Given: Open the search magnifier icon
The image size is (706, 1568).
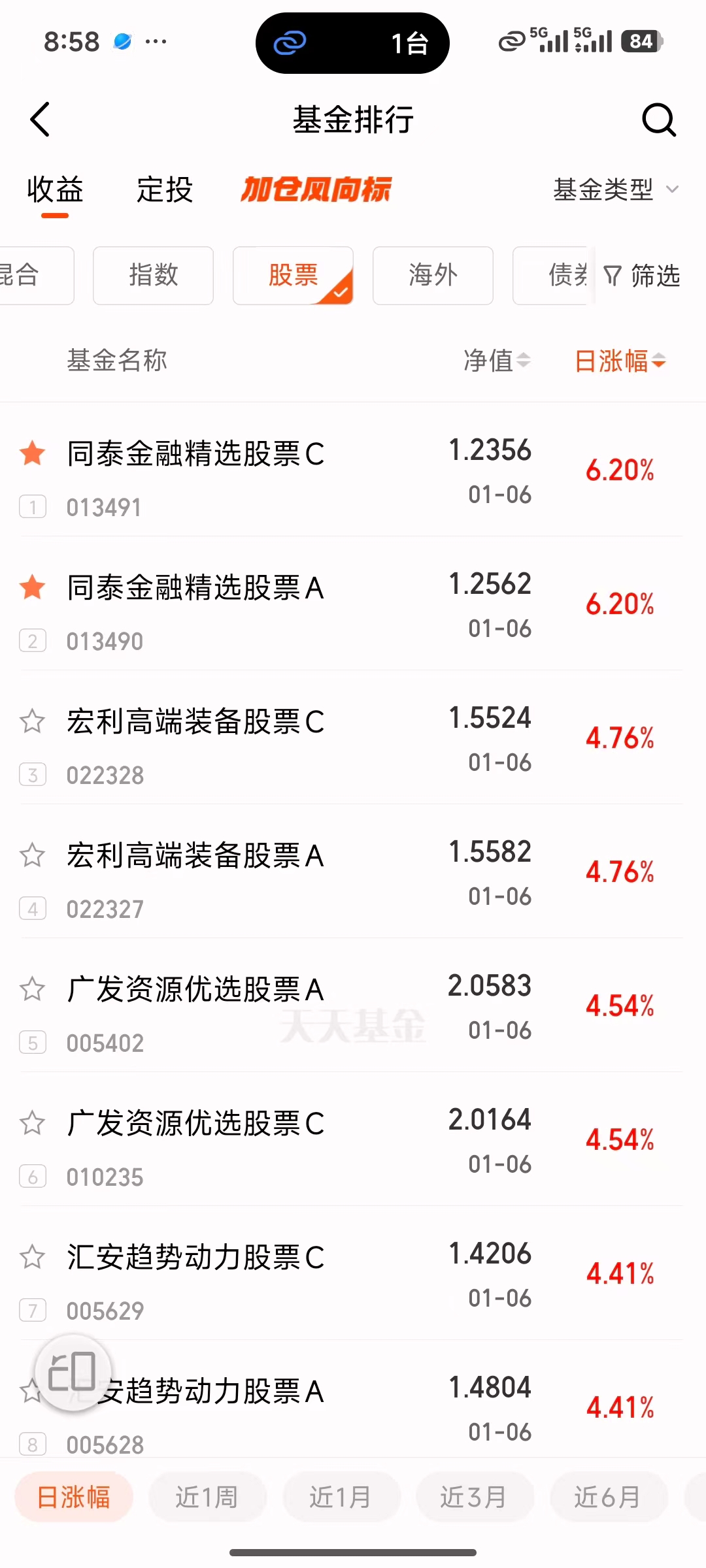Looking at the screenshot, I should [x=658, y=120].
